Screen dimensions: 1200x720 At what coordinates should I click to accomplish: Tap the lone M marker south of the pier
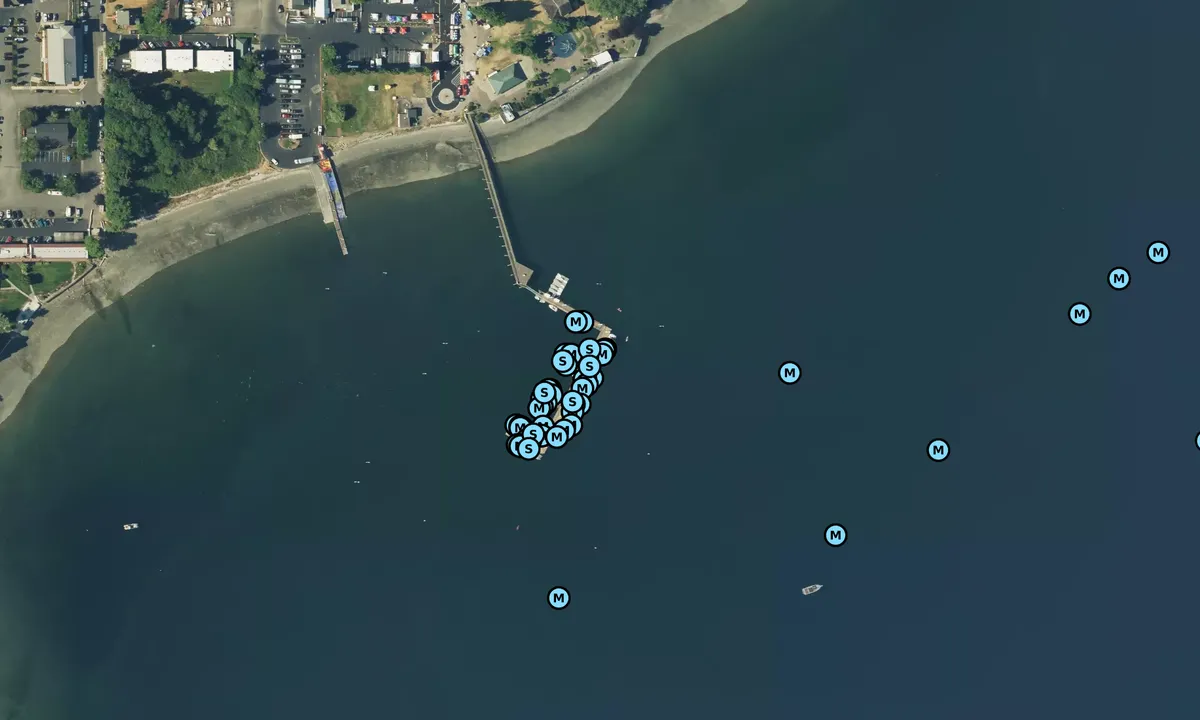point(559,598)
